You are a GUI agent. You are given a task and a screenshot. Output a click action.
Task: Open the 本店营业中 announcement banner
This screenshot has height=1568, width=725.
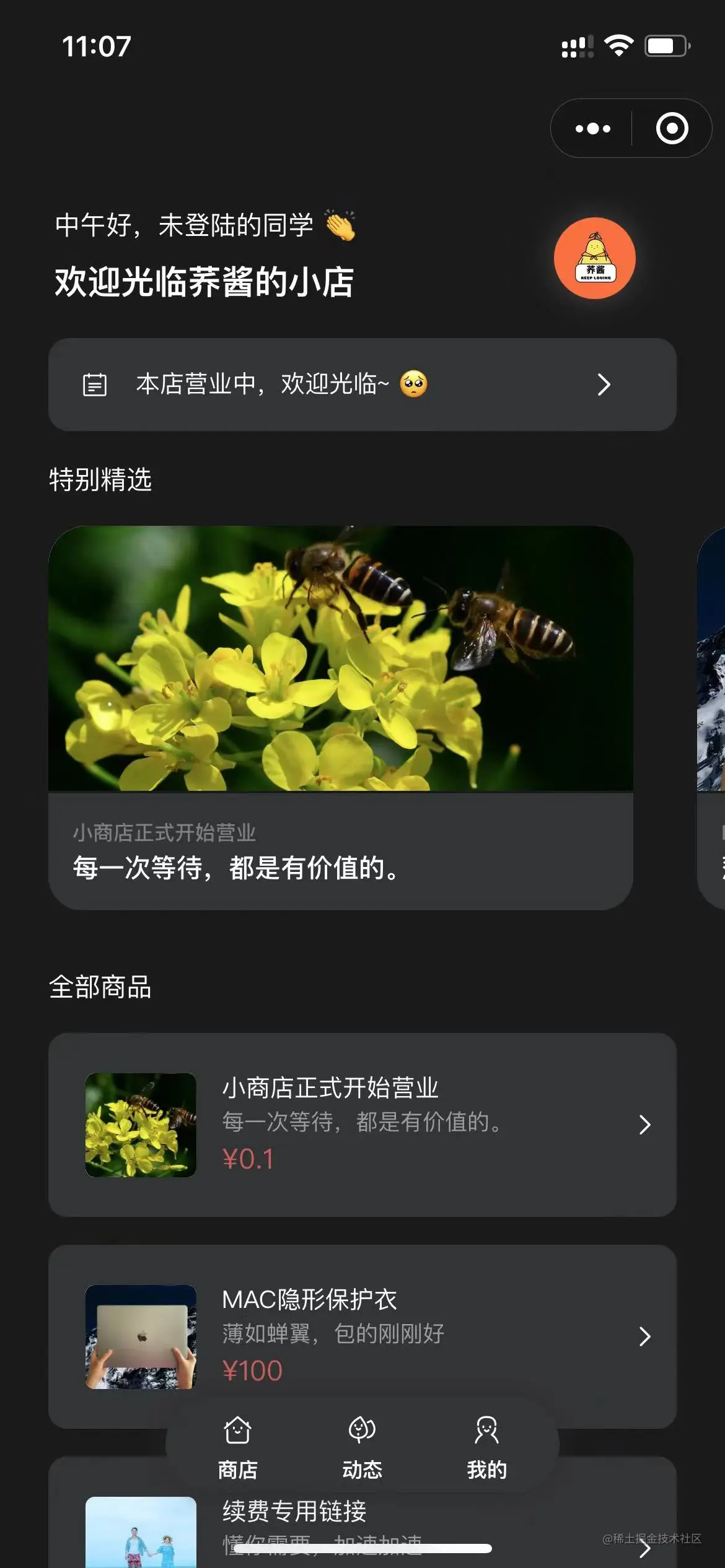pyautogui.click(x=362, y=385)
